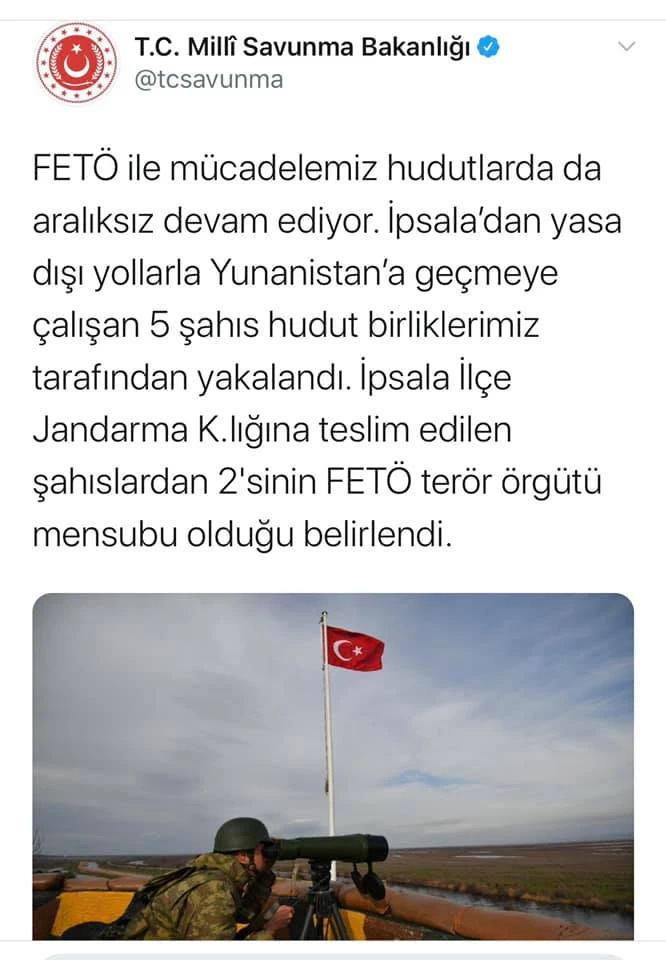
Task: Open the soldier photo in the tweet
Action: coord(333,766)
